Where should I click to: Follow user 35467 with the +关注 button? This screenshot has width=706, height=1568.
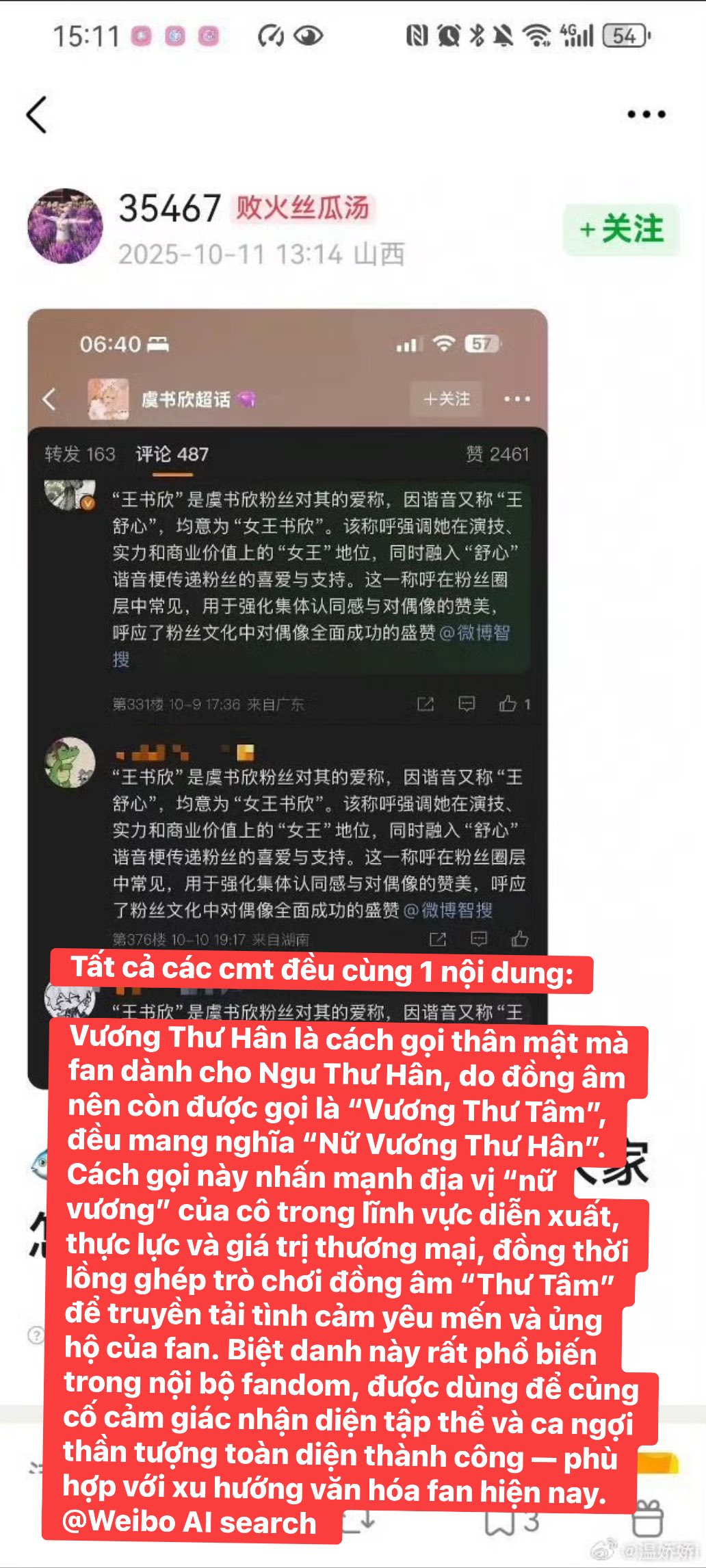tap(621, 228)
